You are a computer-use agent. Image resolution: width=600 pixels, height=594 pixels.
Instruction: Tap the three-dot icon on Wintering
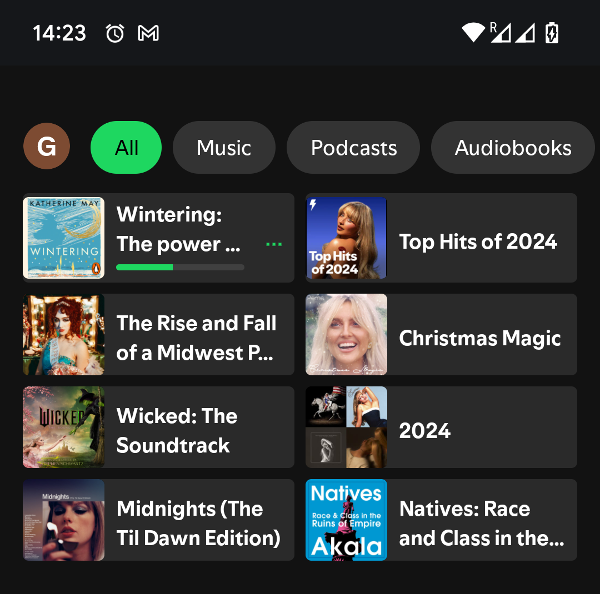click(274, 244)
